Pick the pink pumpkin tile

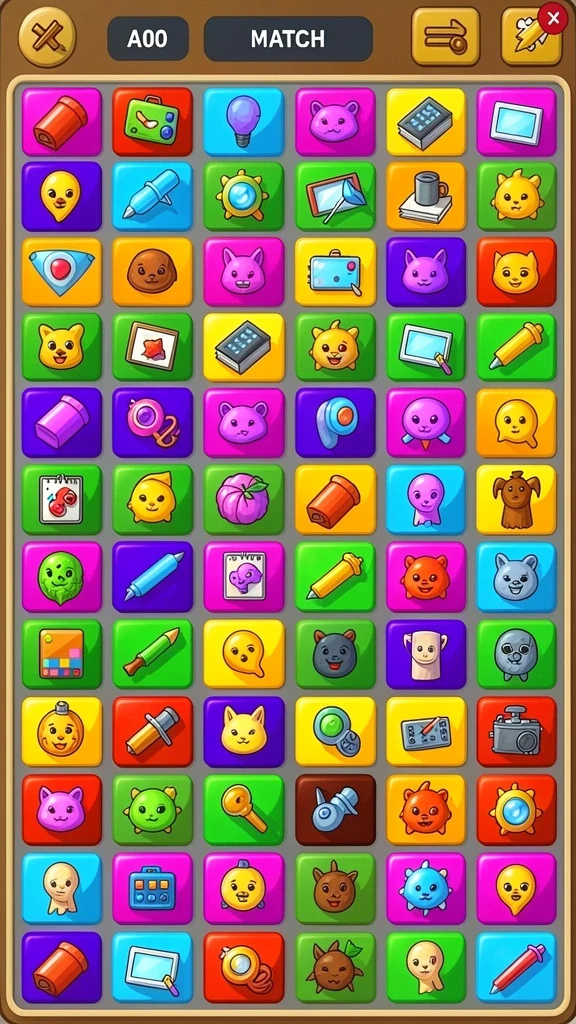244,500
